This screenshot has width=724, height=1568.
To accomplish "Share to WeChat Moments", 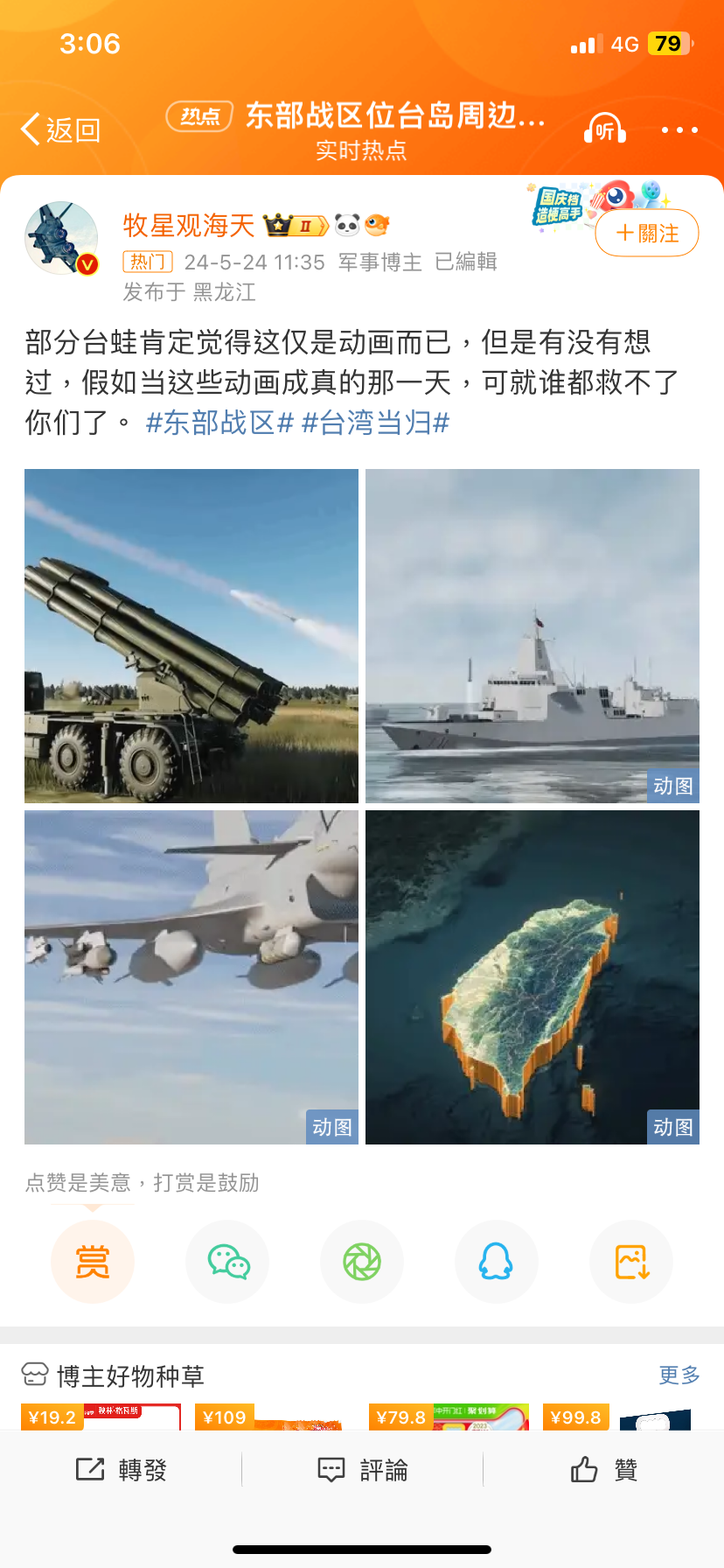I will (362, 1262).
